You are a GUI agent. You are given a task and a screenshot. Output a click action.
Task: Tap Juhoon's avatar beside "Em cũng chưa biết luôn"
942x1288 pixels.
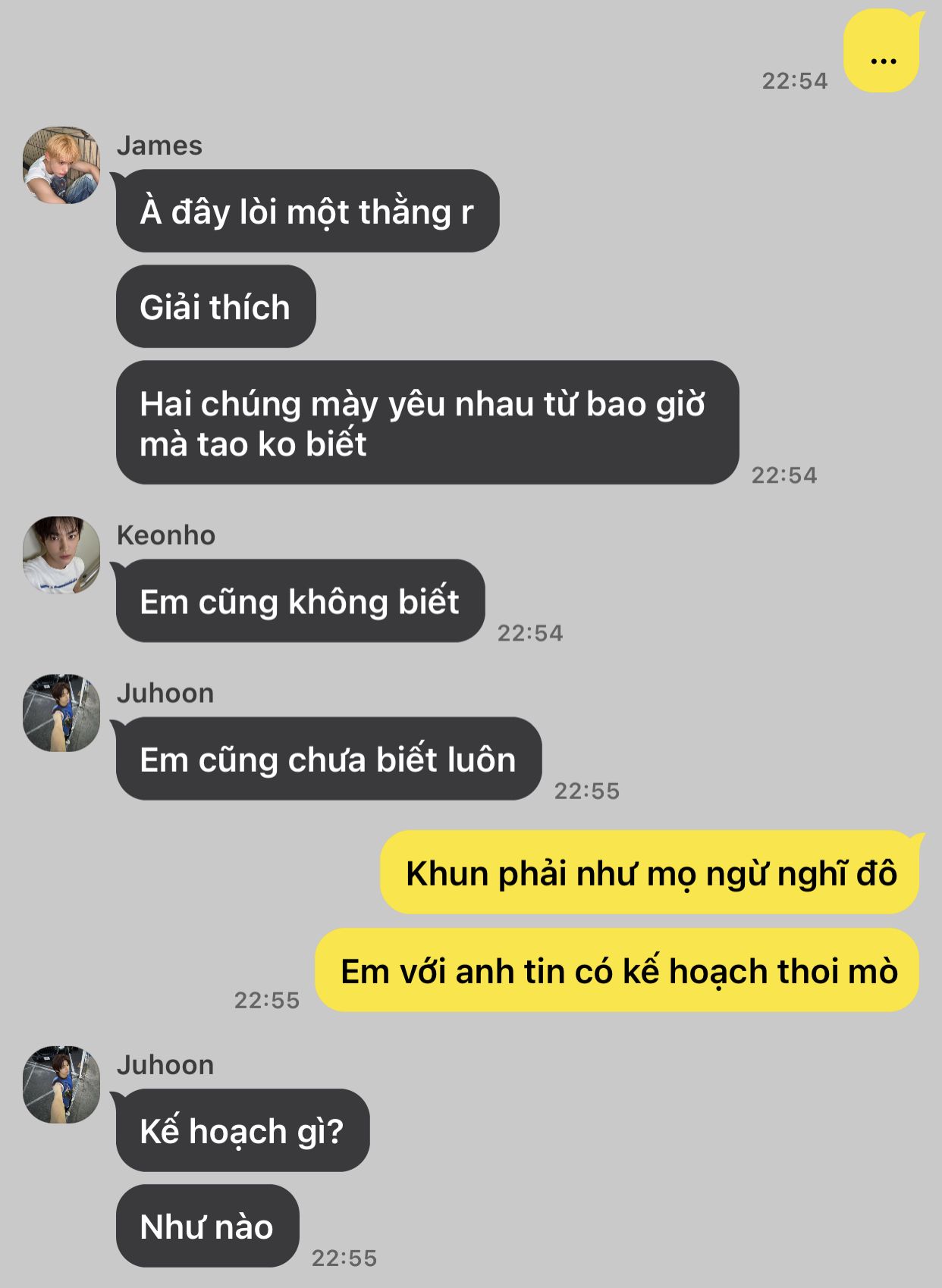pos(61,713)
